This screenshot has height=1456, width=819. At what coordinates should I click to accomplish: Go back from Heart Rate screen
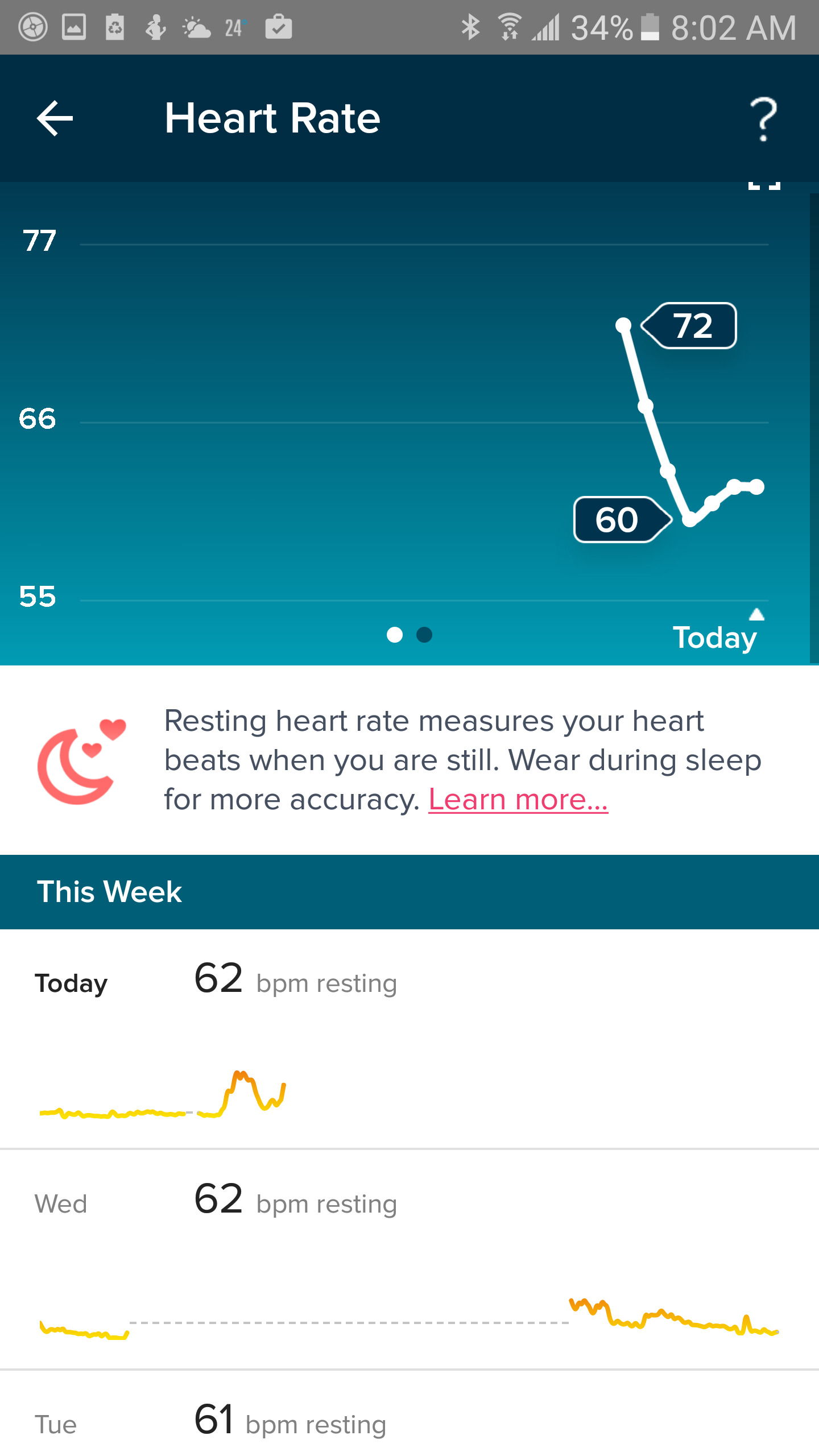click(55, 118)
